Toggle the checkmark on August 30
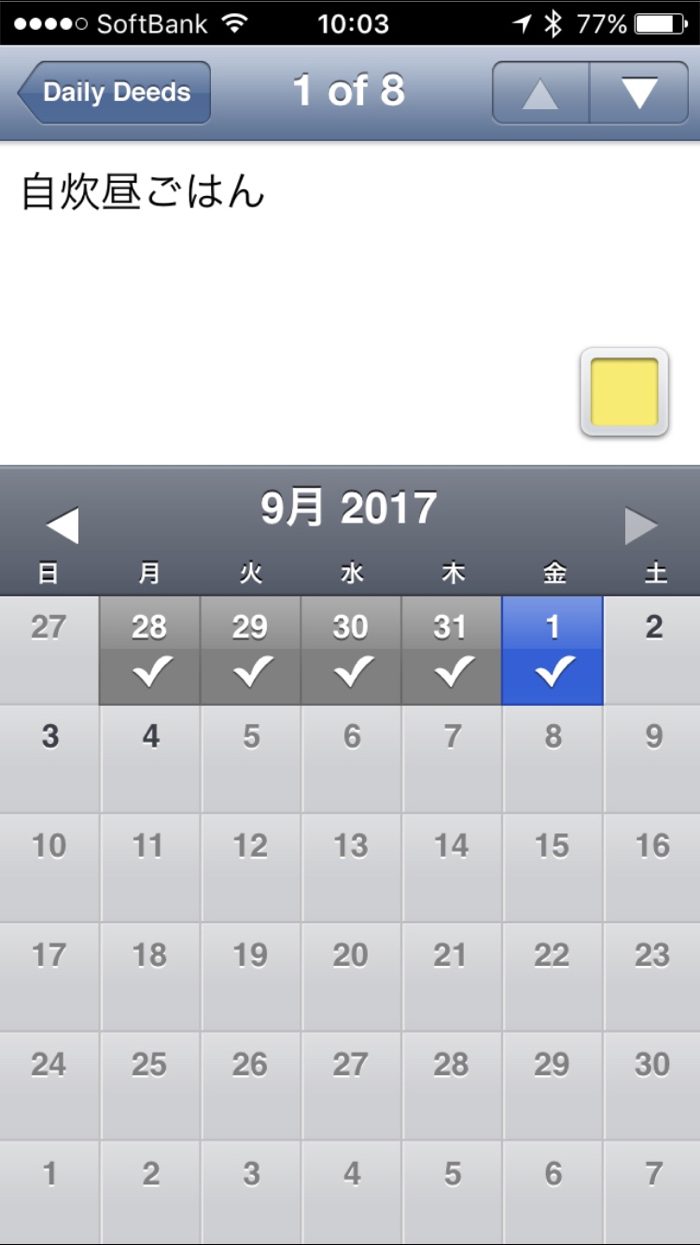Viewport: 700px width, 1245px height. click(x=351, y=651)
